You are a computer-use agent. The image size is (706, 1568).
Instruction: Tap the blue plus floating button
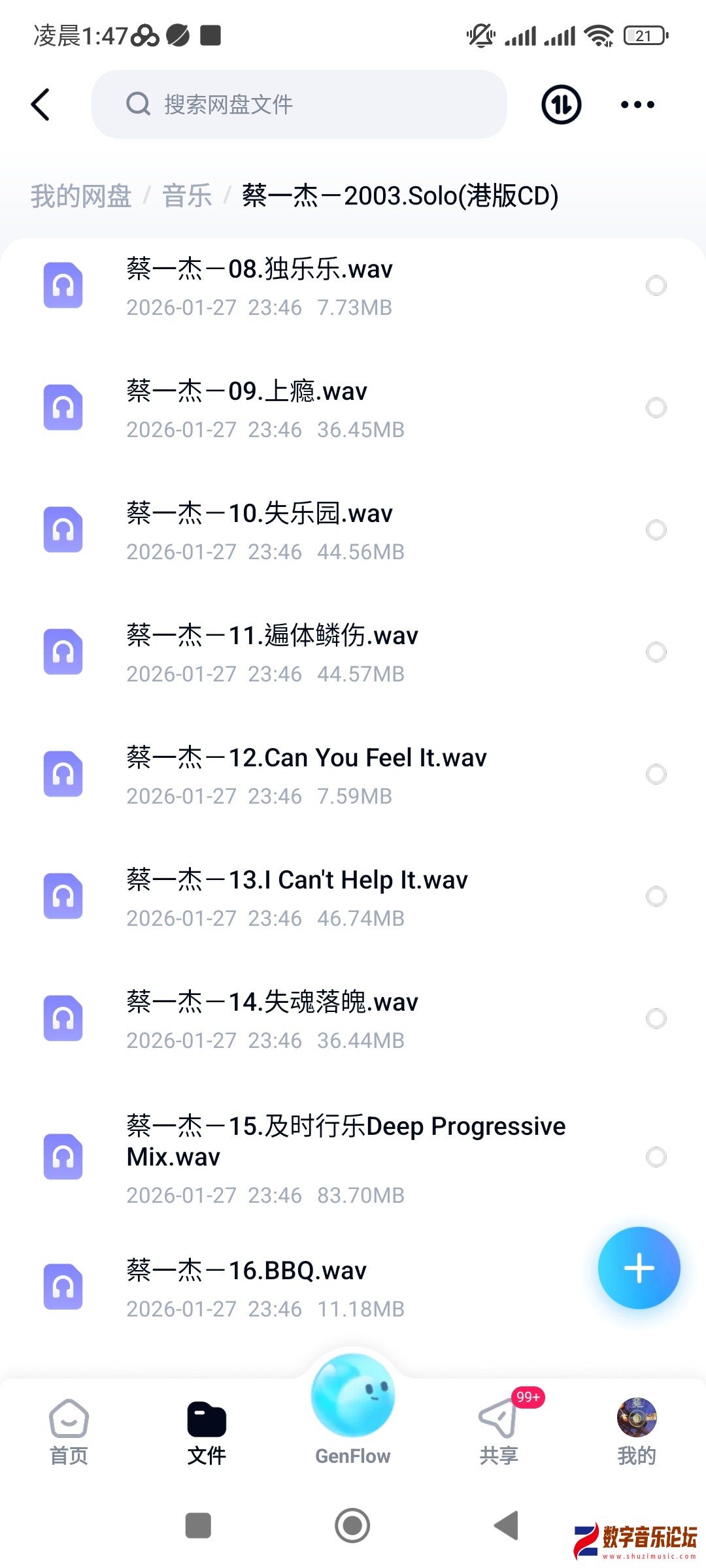pyautogui.click(x=639, y=1267)
